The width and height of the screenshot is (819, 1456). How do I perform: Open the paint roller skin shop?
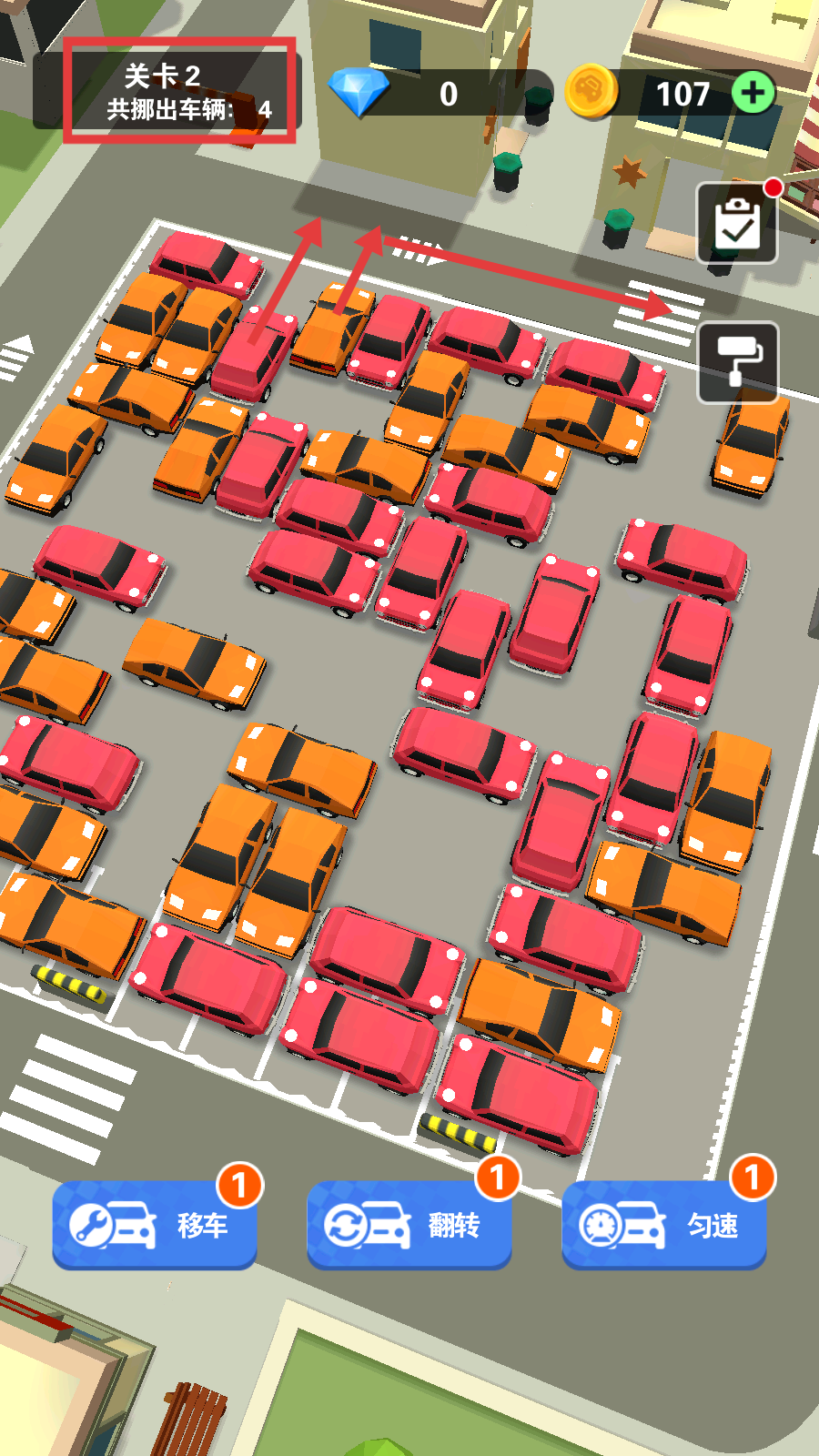click(x=737, y=362)
